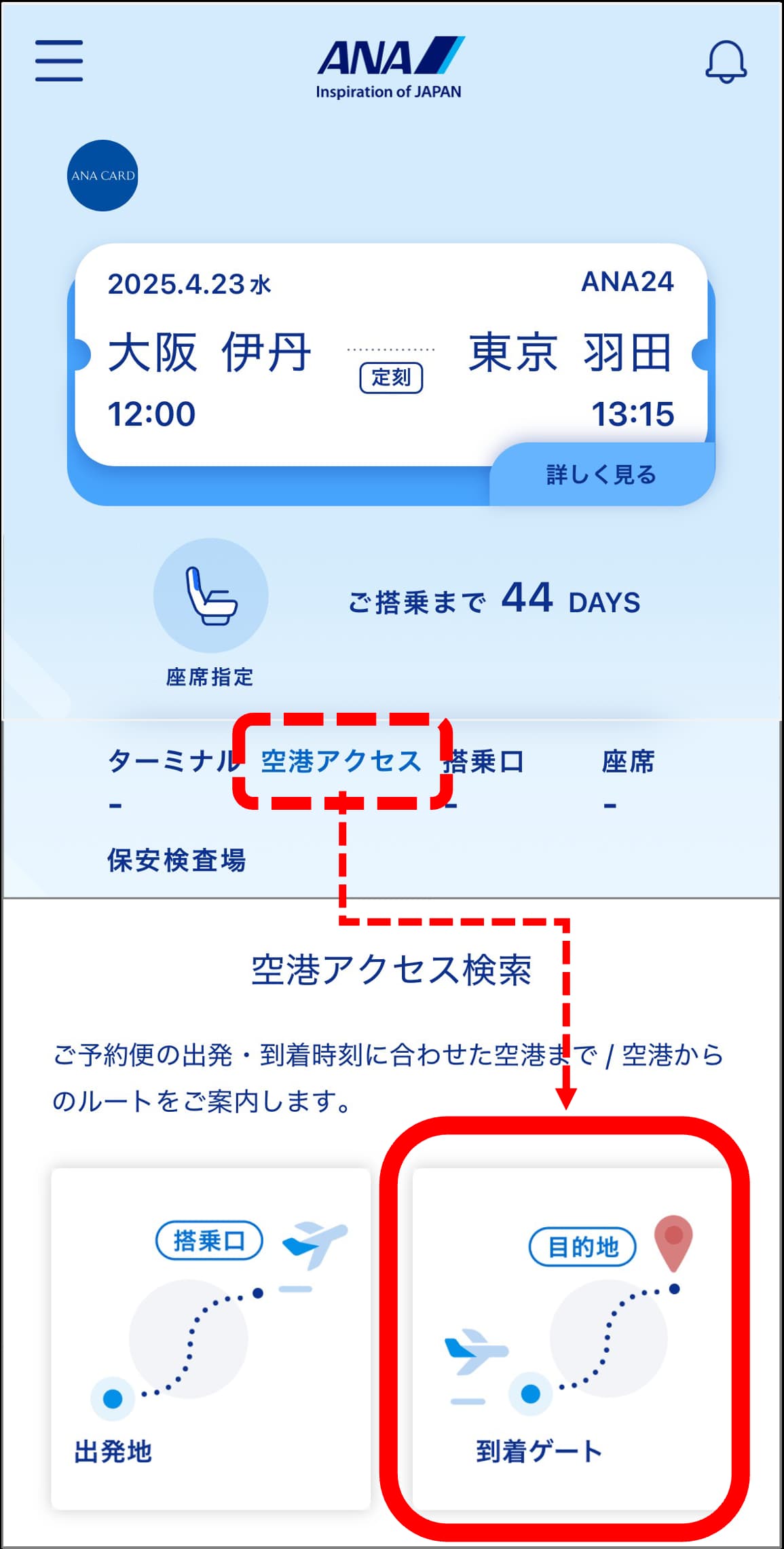Open seat selection (座席指定)
This screenshot has height=1549, width=784.
pos(210,612)
